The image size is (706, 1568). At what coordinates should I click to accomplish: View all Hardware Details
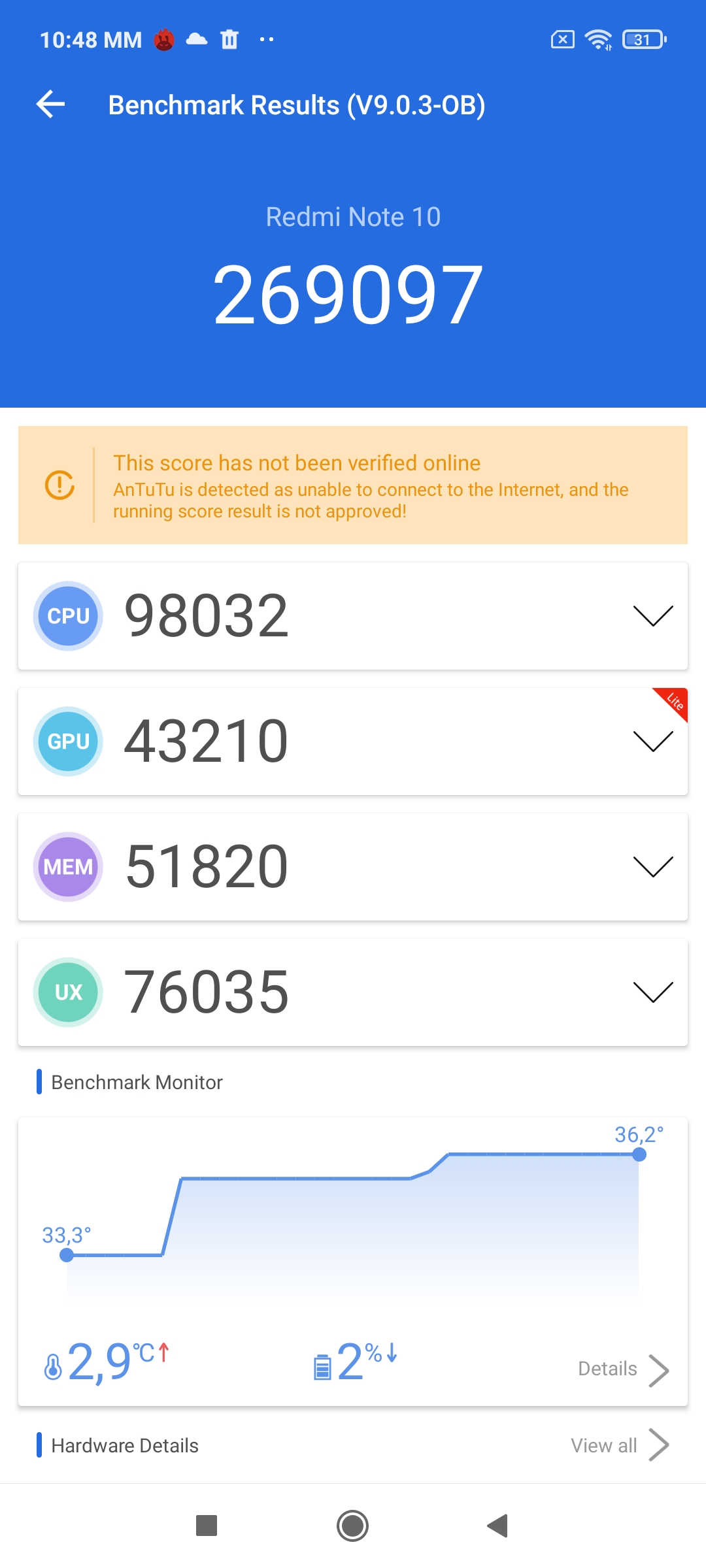620,1445
